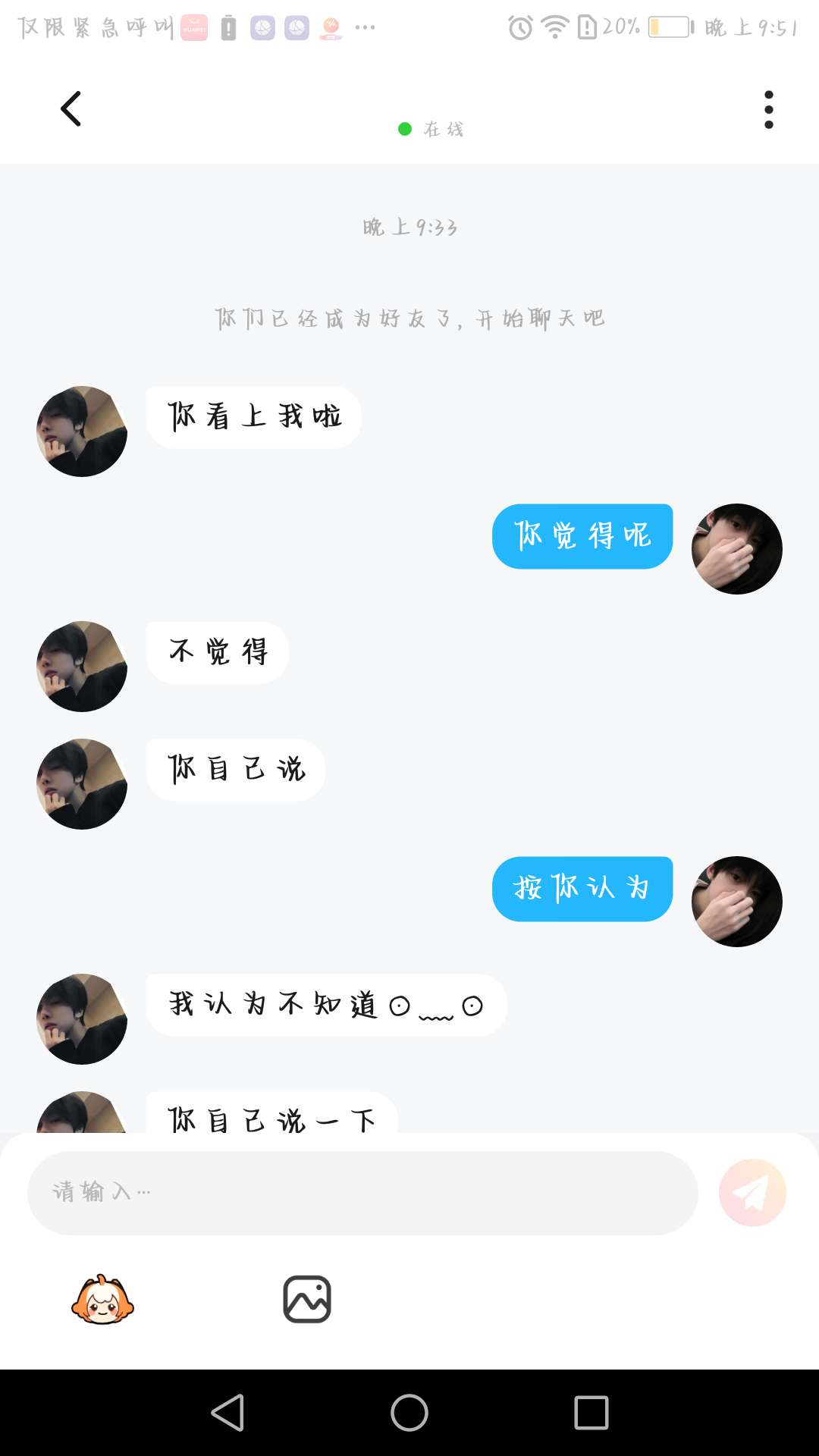This screenshot has height=1456, width=819.
Task: Open my avatar next to 你觉得呢
Action: click(736, 549)
